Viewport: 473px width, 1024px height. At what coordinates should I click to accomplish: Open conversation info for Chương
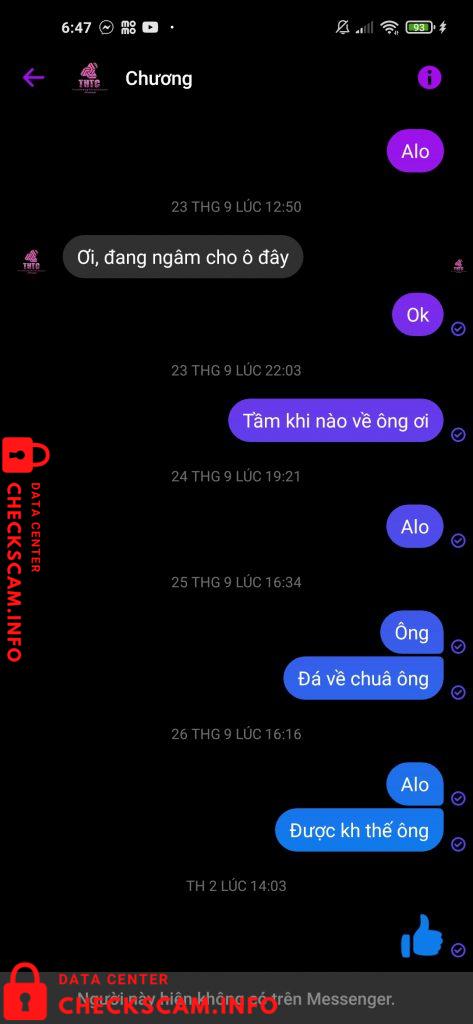[429, 78]
